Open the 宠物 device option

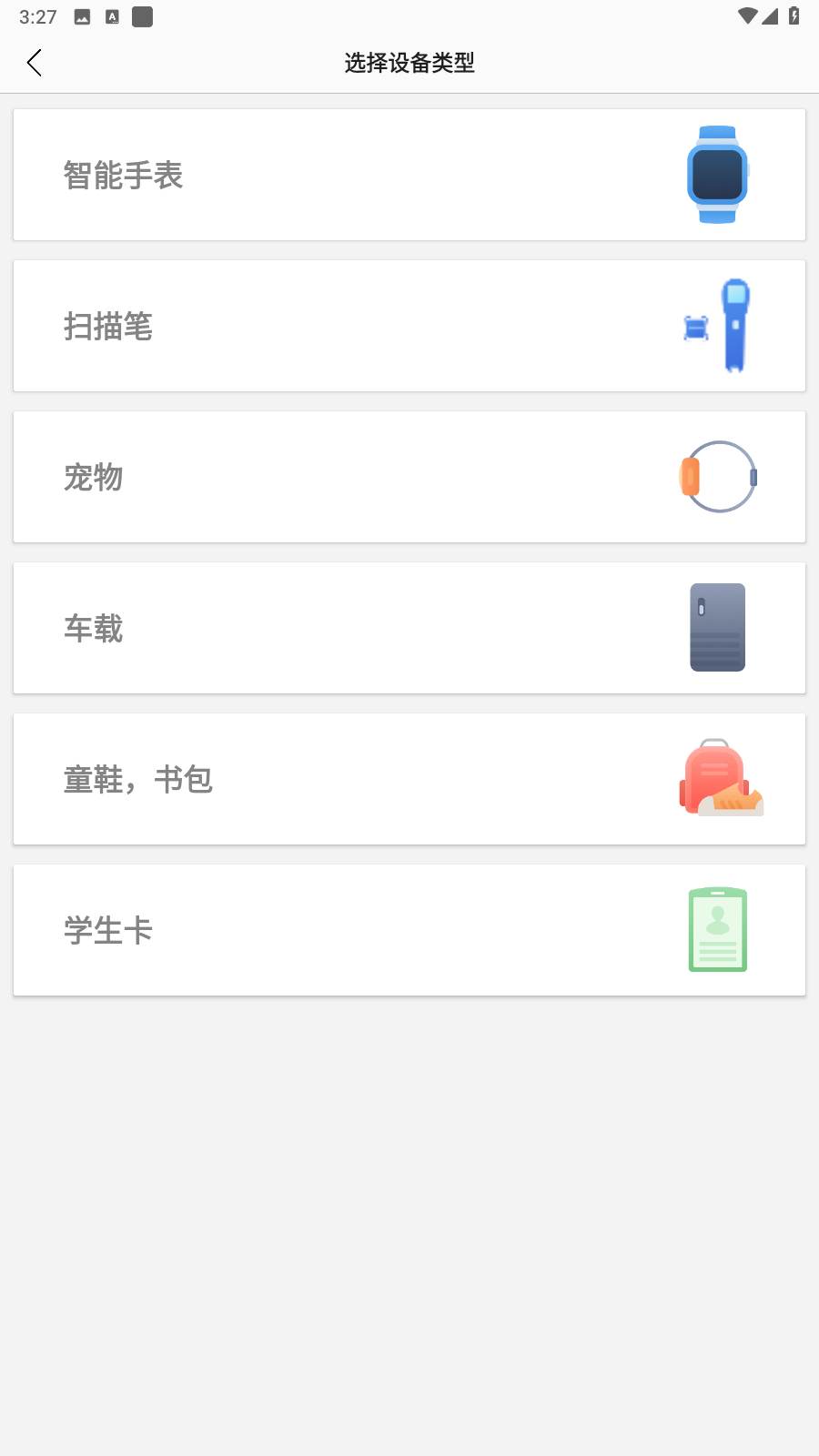coord(409,477)
